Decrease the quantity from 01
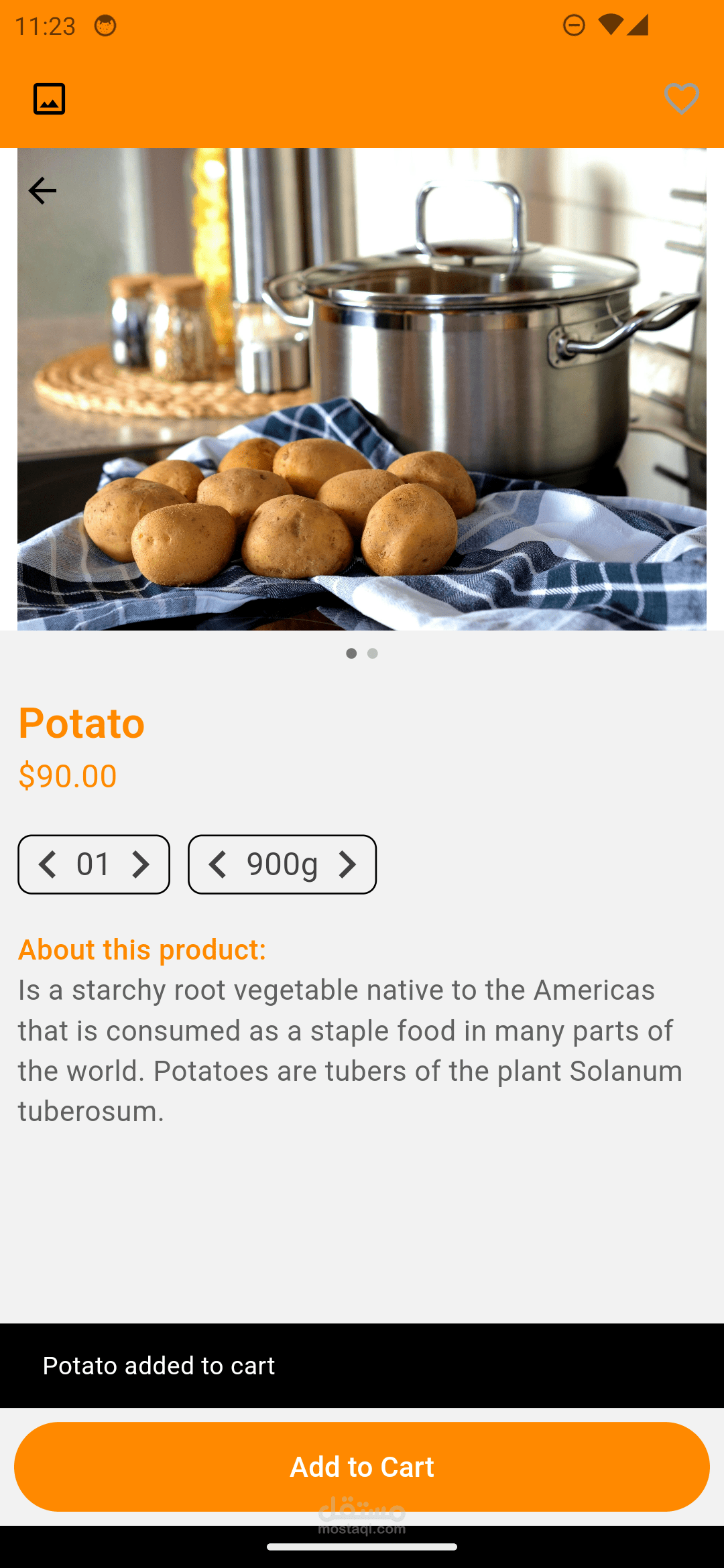 47,864
